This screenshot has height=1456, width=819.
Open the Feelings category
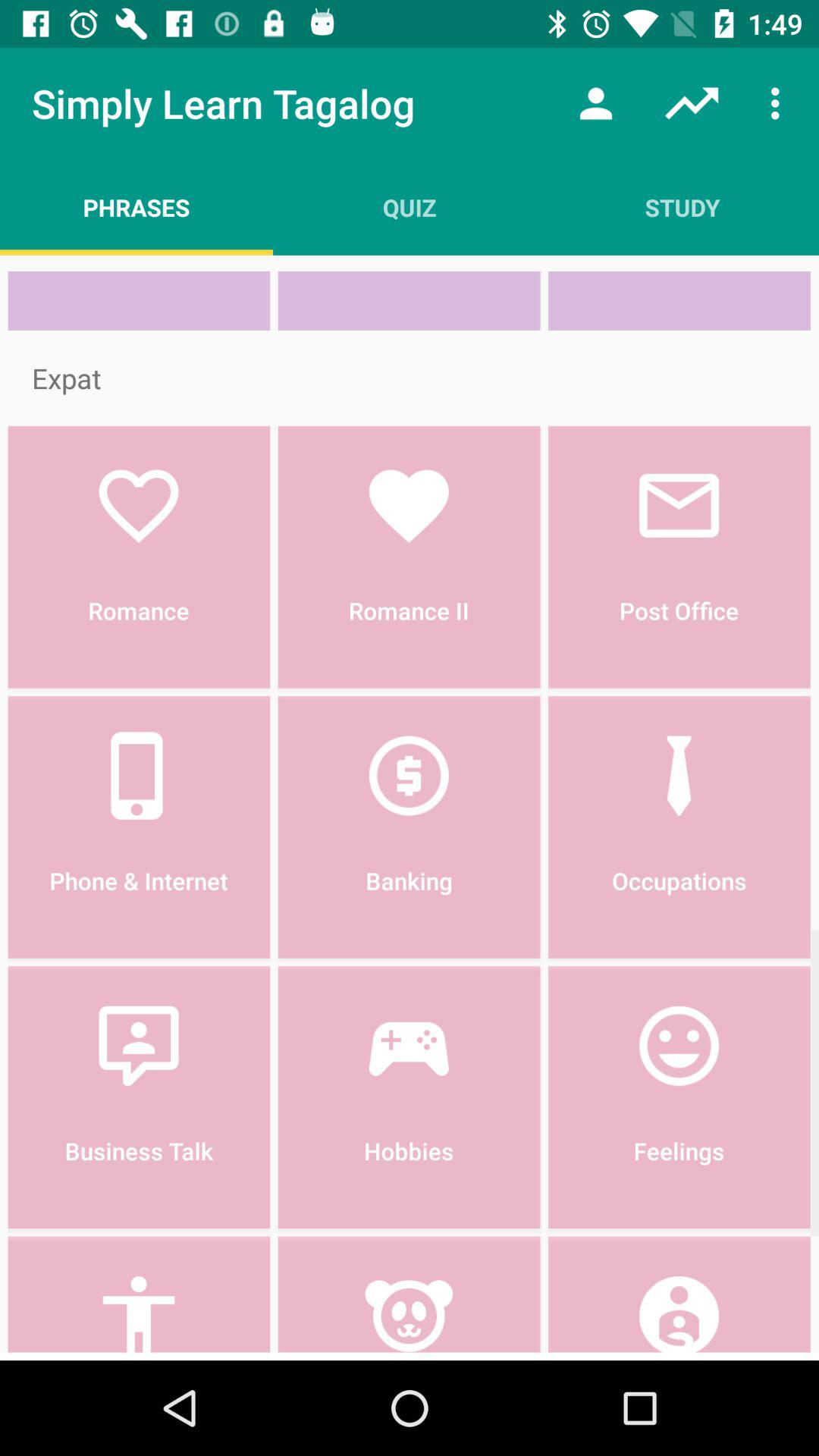click(x=679, y=1097)
